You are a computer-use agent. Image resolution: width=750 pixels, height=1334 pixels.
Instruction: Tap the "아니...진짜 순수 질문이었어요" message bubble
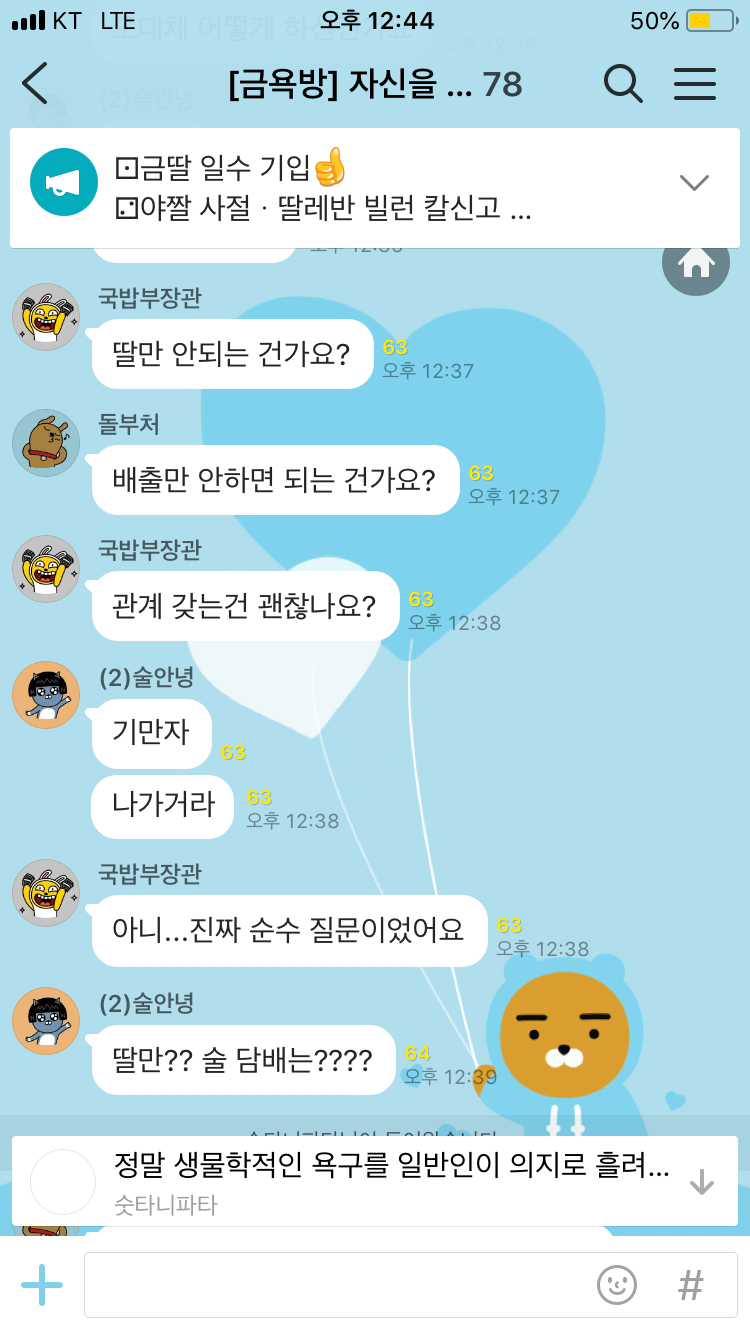click(288, 930)
